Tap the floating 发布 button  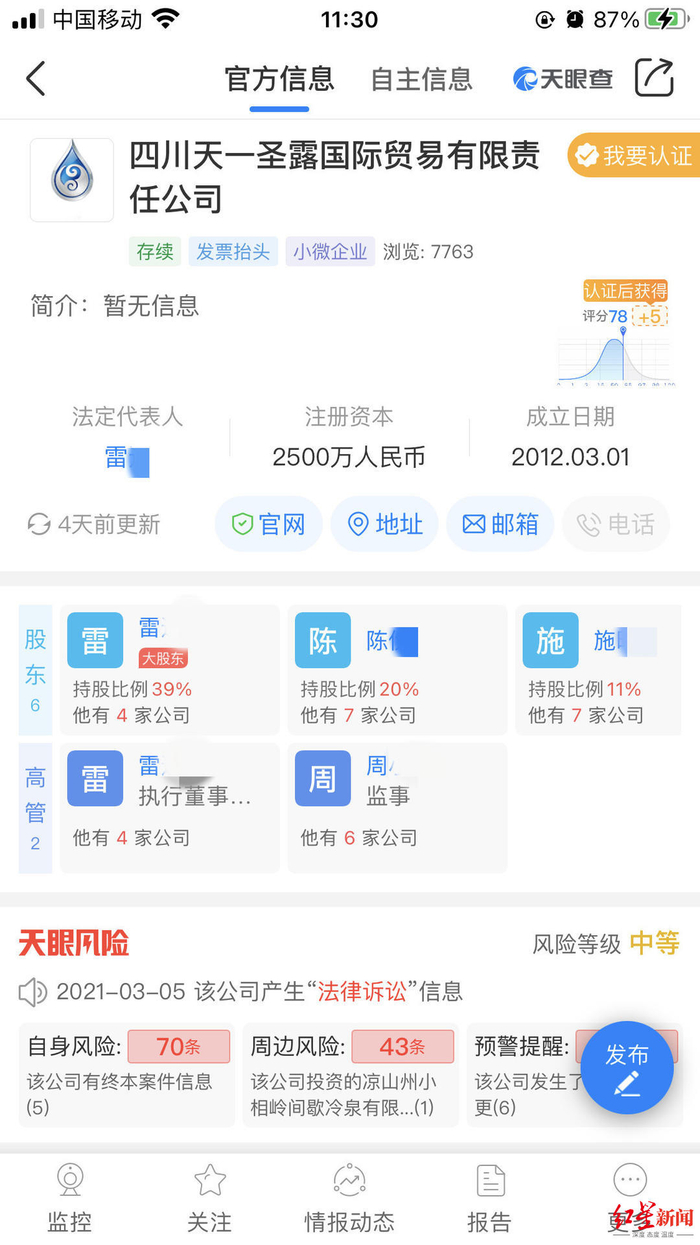(627, 1067)
